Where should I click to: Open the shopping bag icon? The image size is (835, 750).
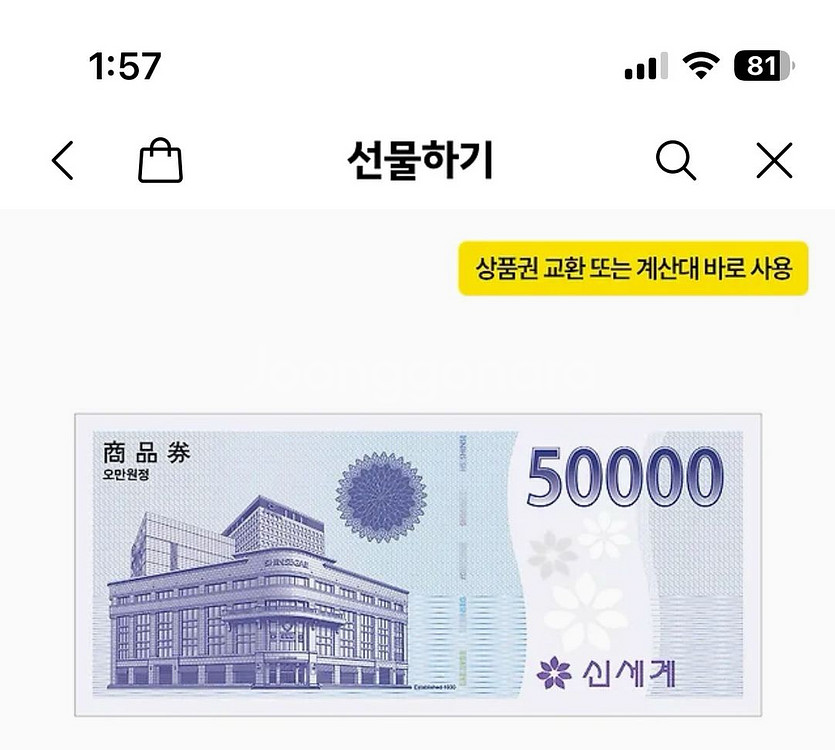[x=160, y=160]
